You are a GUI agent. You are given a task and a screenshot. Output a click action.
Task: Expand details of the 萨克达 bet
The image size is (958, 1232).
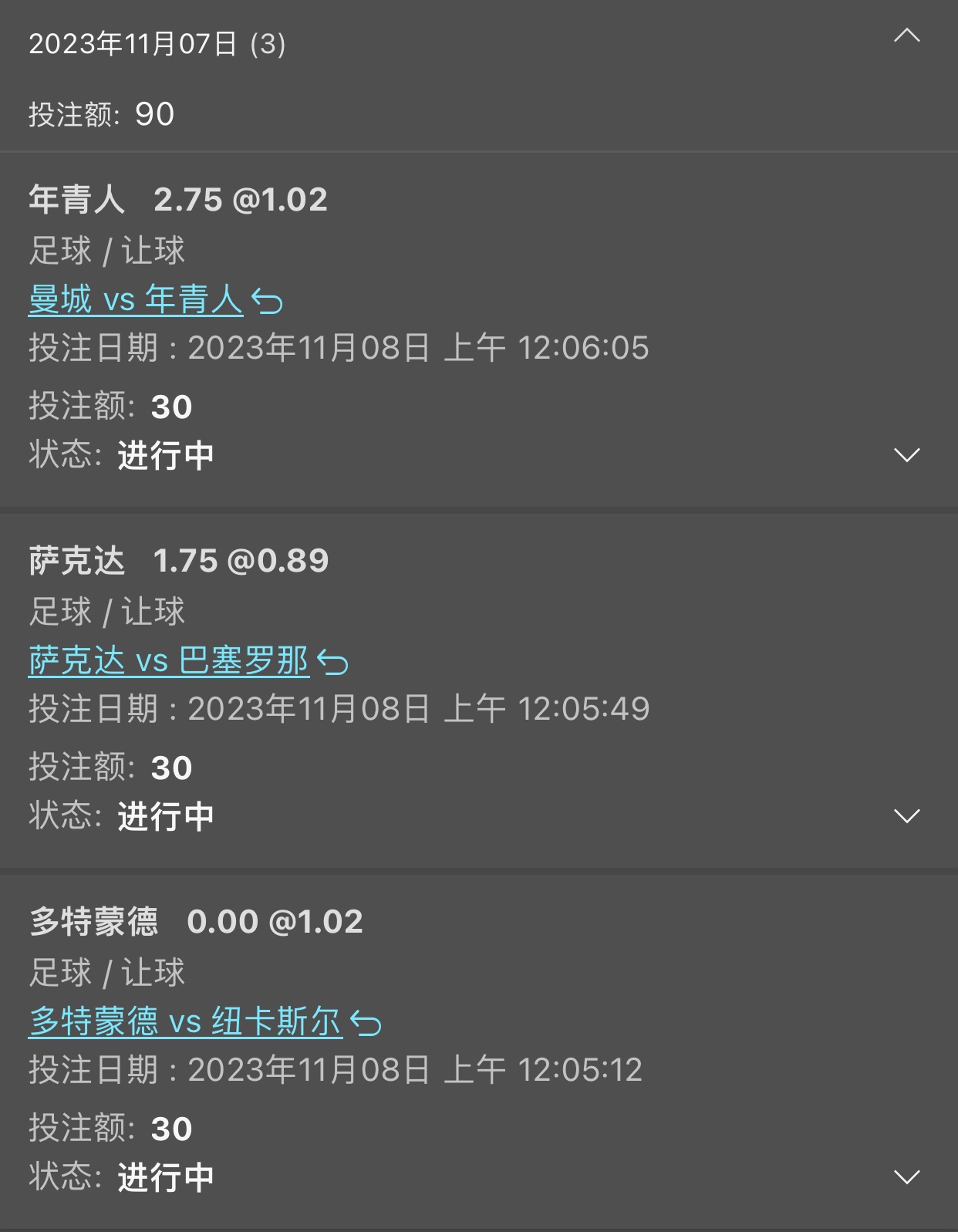click(906, 816)
